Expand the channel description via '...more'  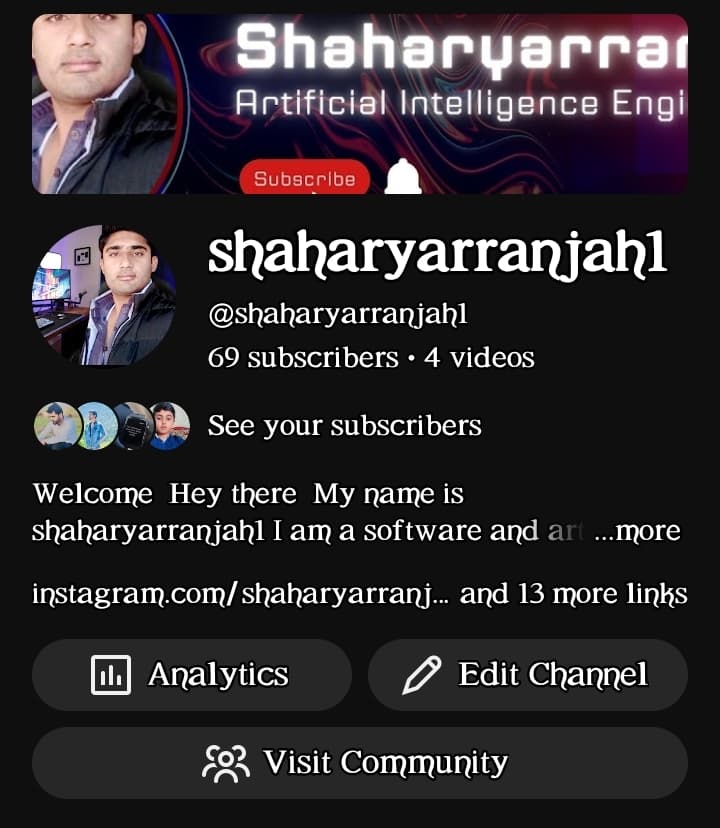(x=650, y=531)
